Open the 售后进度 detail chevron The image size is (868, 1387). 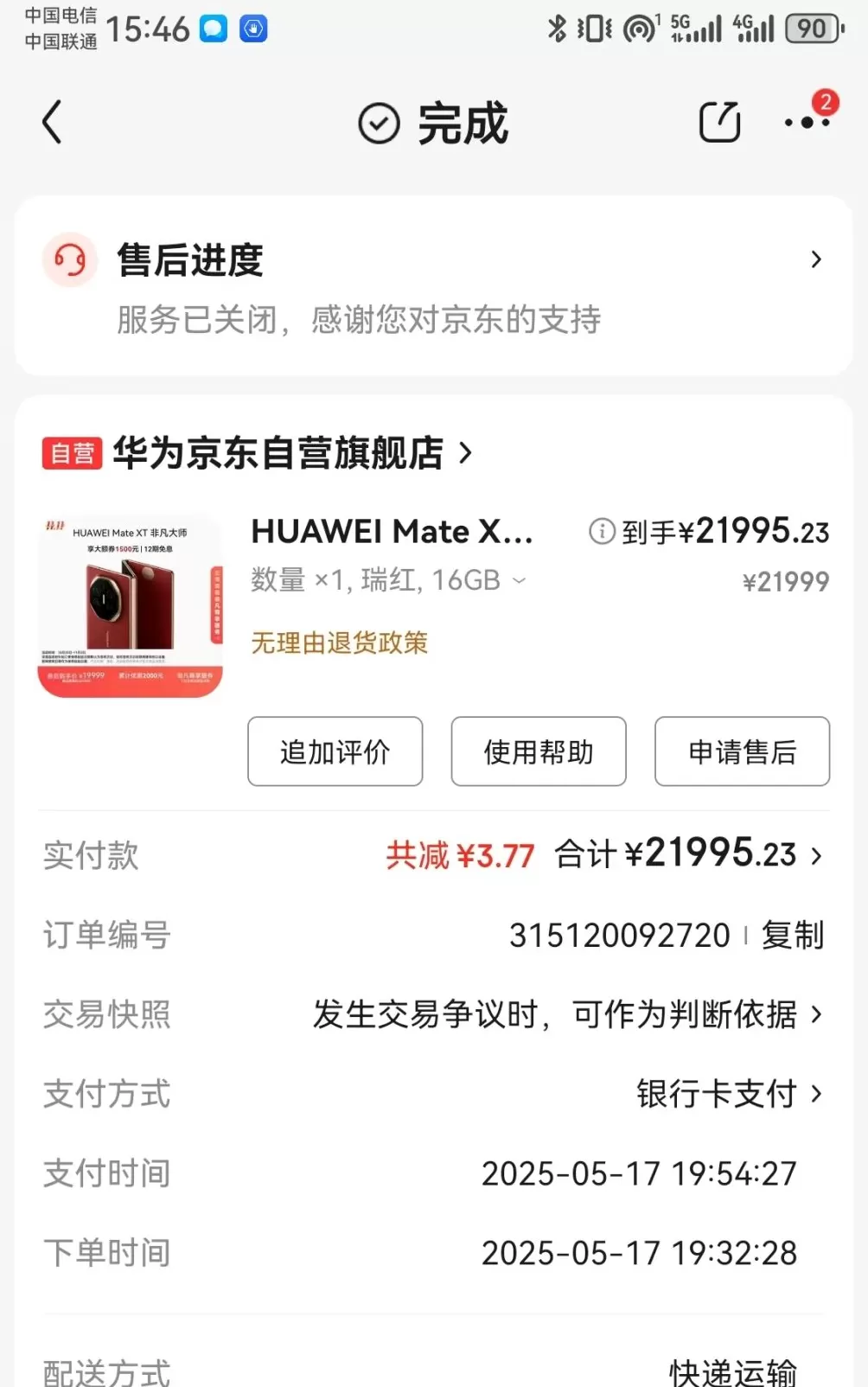click(816, 259)
